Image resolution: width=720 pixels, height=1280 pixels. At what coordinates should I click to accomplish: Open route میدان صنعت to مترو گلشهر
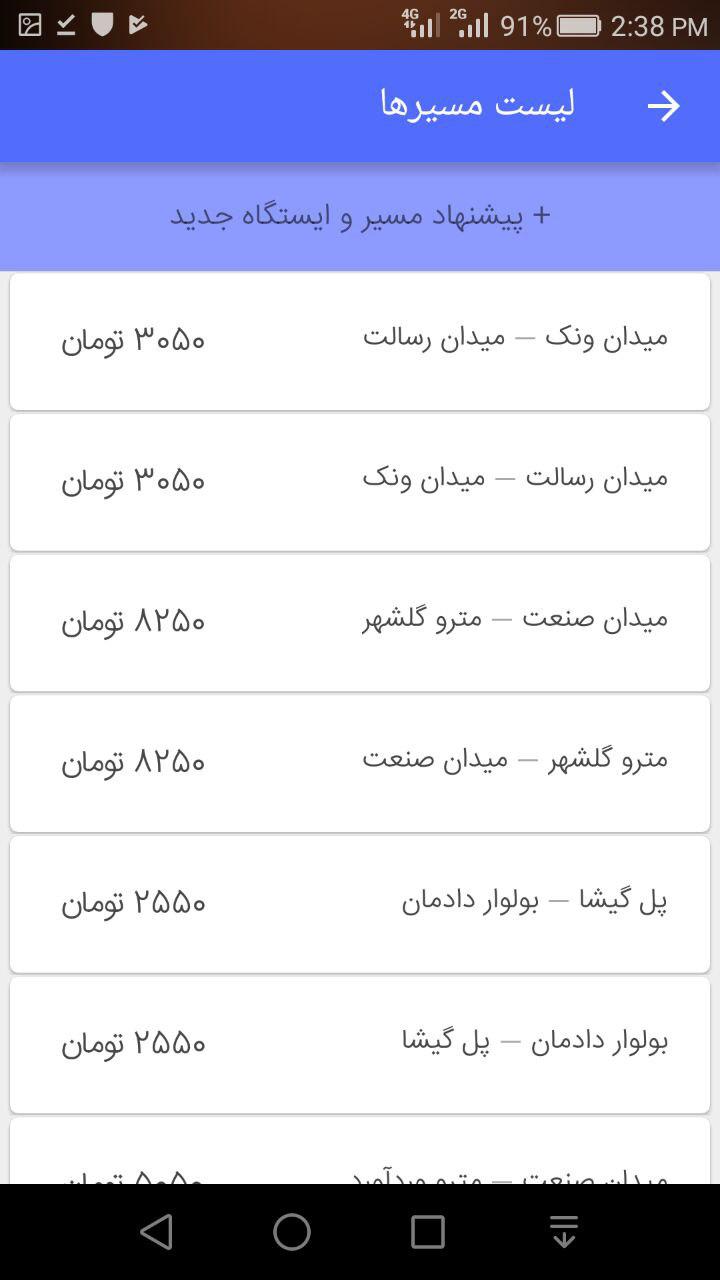tap(360, 623)
